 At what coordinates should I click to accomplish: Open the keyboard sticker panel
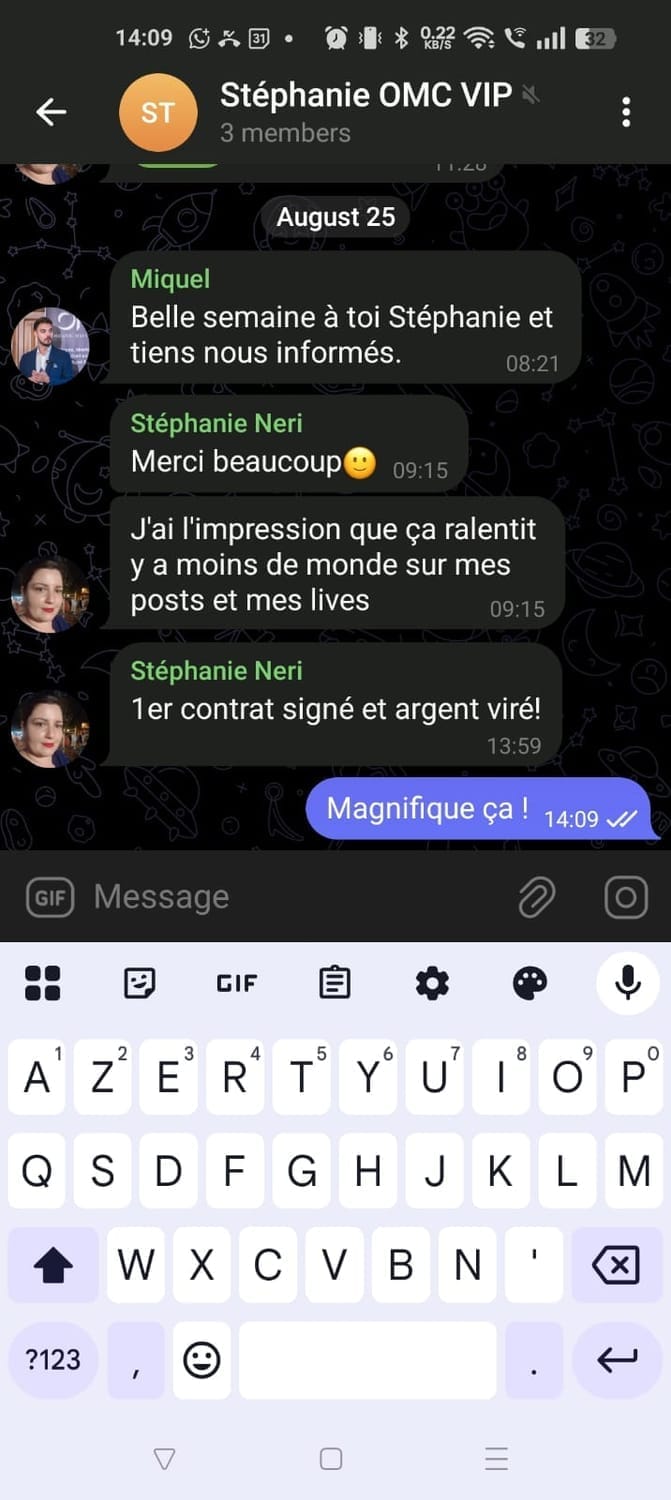coord(139,984)
